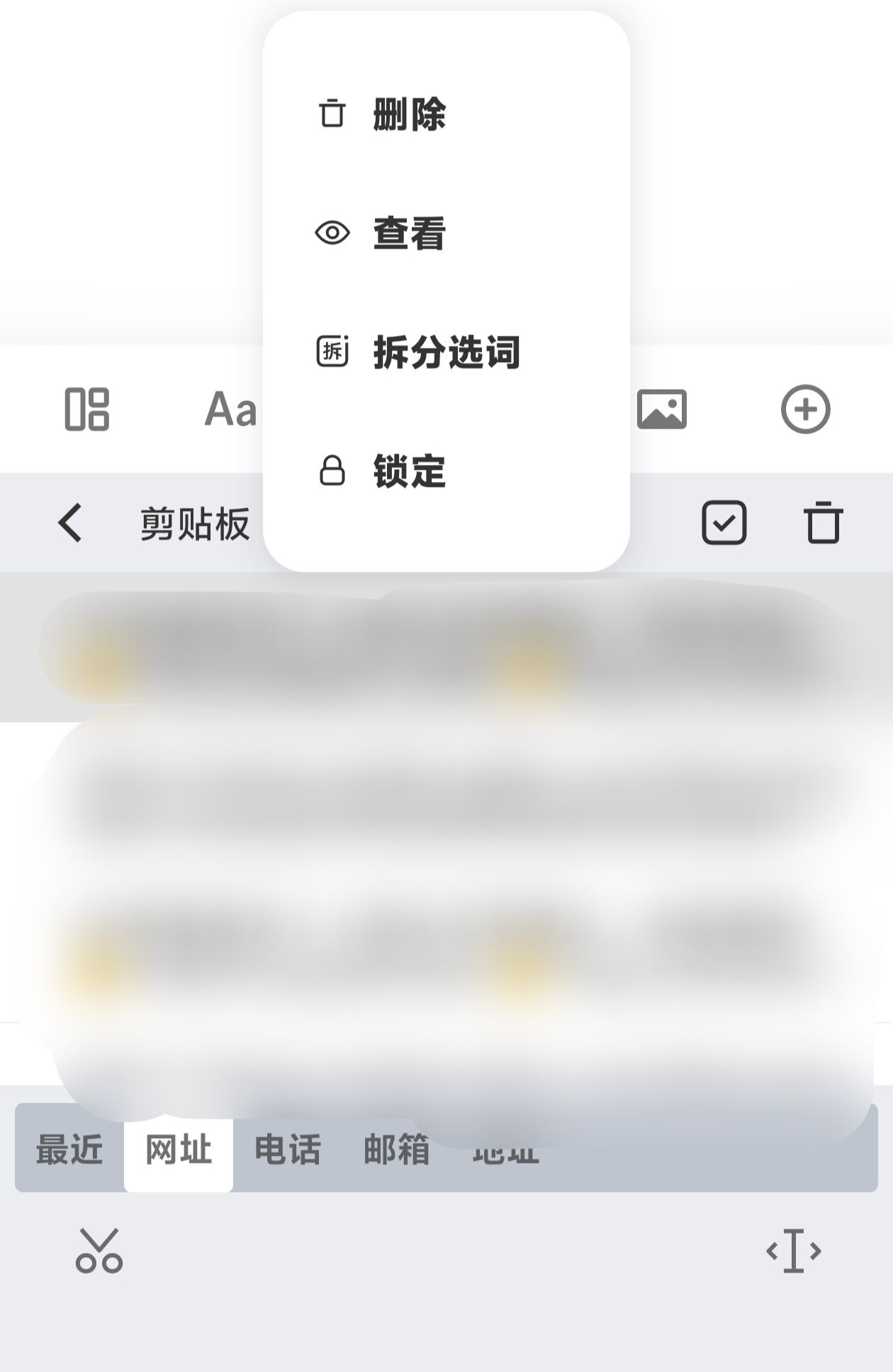
Task: Tap the 拆分选词 option
Action: click(x=445, y=352)
